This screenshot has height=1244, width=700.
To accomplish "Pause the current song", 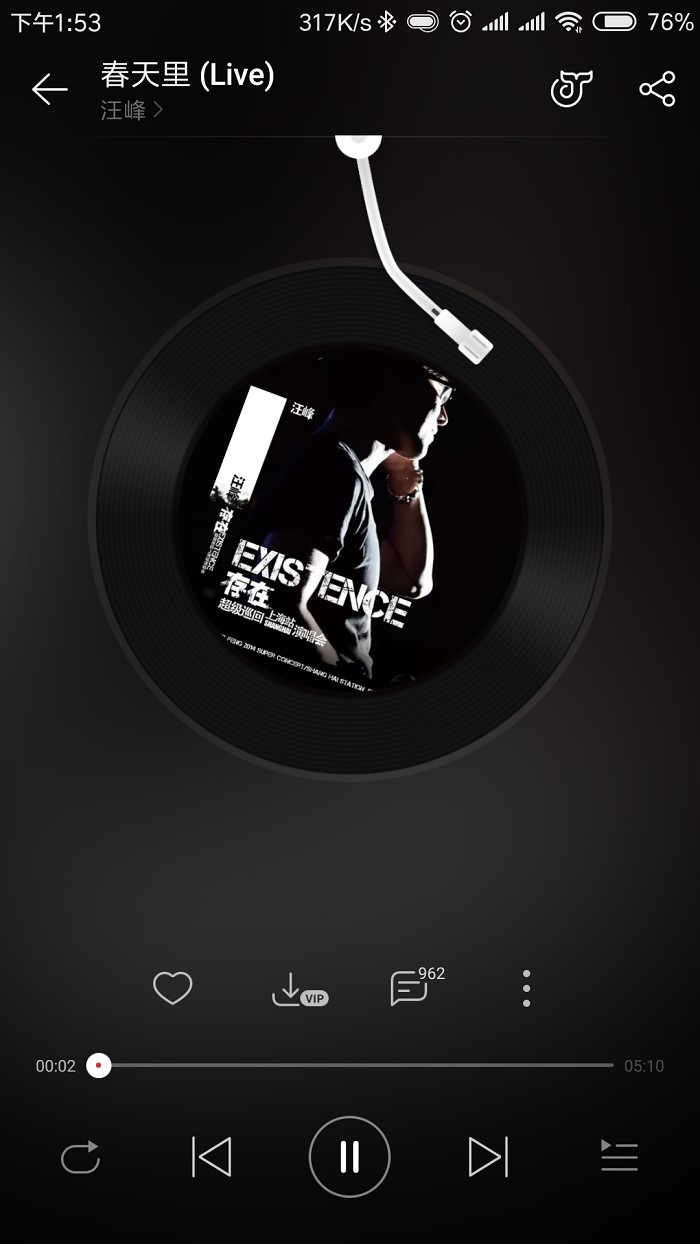I will tap(349, 1157).
